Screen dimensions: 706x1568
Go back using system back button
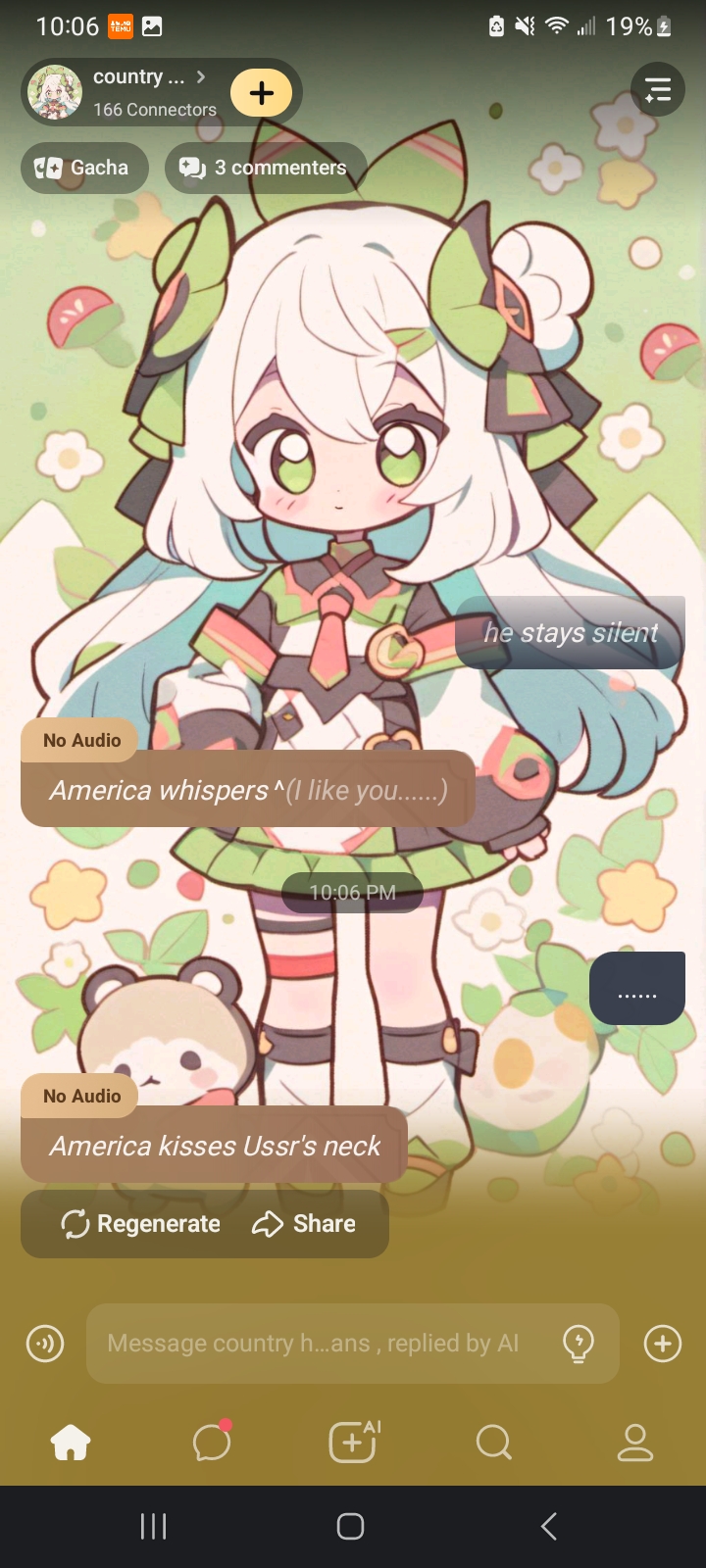point(549,1526)
